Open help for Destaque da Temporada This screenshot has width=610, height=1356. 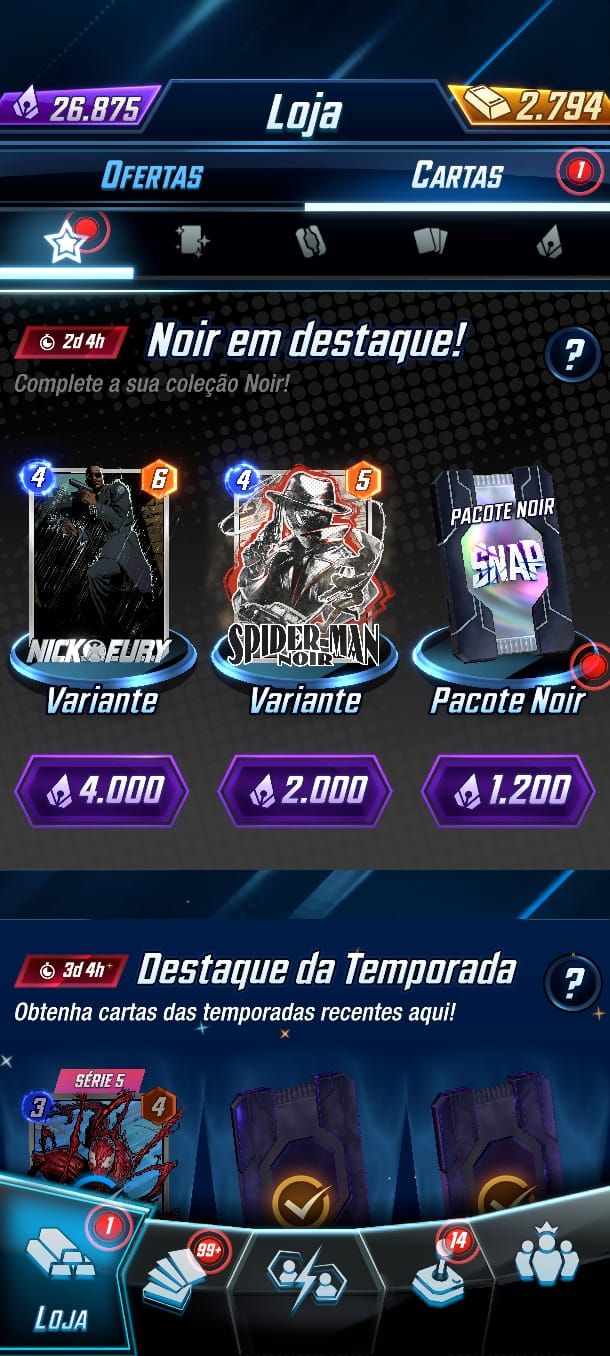tap(573, 984)
